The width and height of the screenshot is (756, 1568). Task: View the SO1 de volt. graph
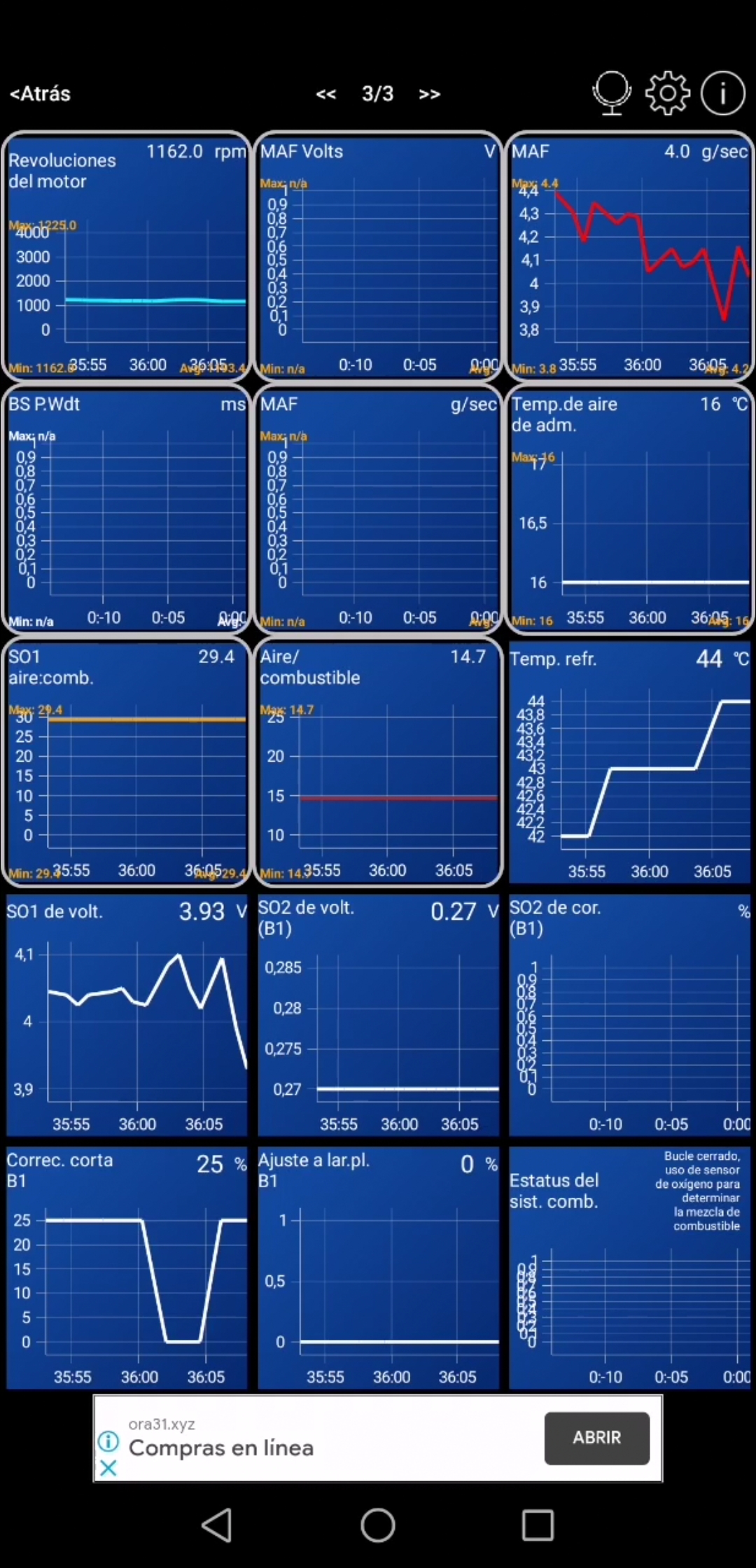coord(127,1015)
